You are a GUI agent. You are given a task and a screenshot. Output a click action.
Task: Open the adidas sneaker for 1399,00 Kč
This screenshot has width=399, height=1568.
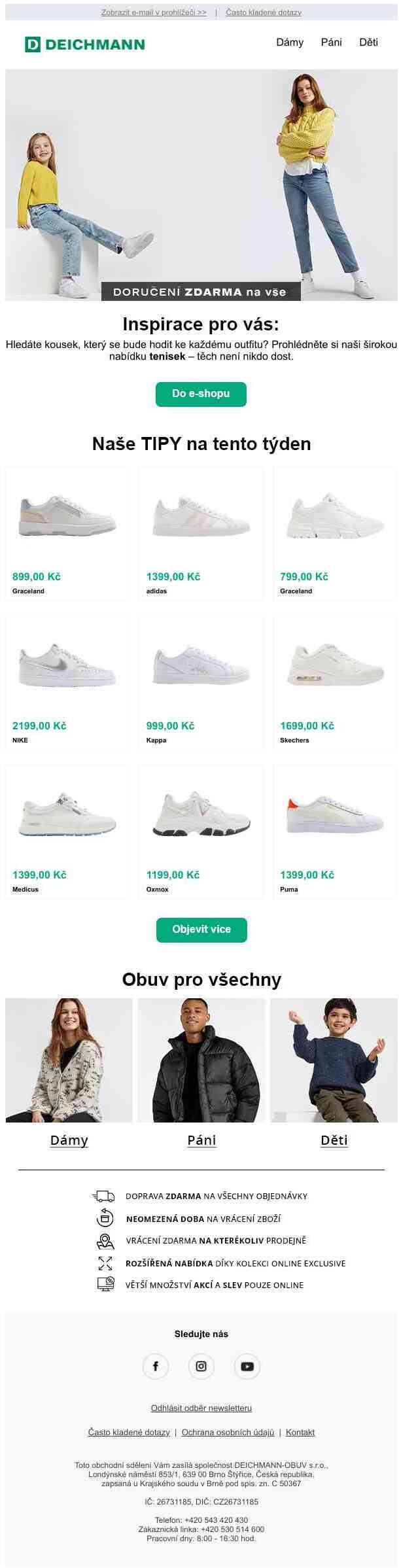click(x=201, y=533)
